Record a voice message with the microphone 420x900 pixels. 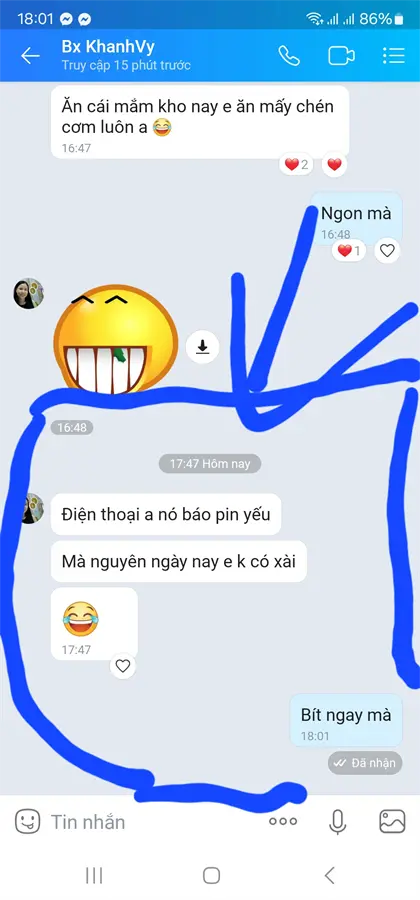[x=337, y=821]
